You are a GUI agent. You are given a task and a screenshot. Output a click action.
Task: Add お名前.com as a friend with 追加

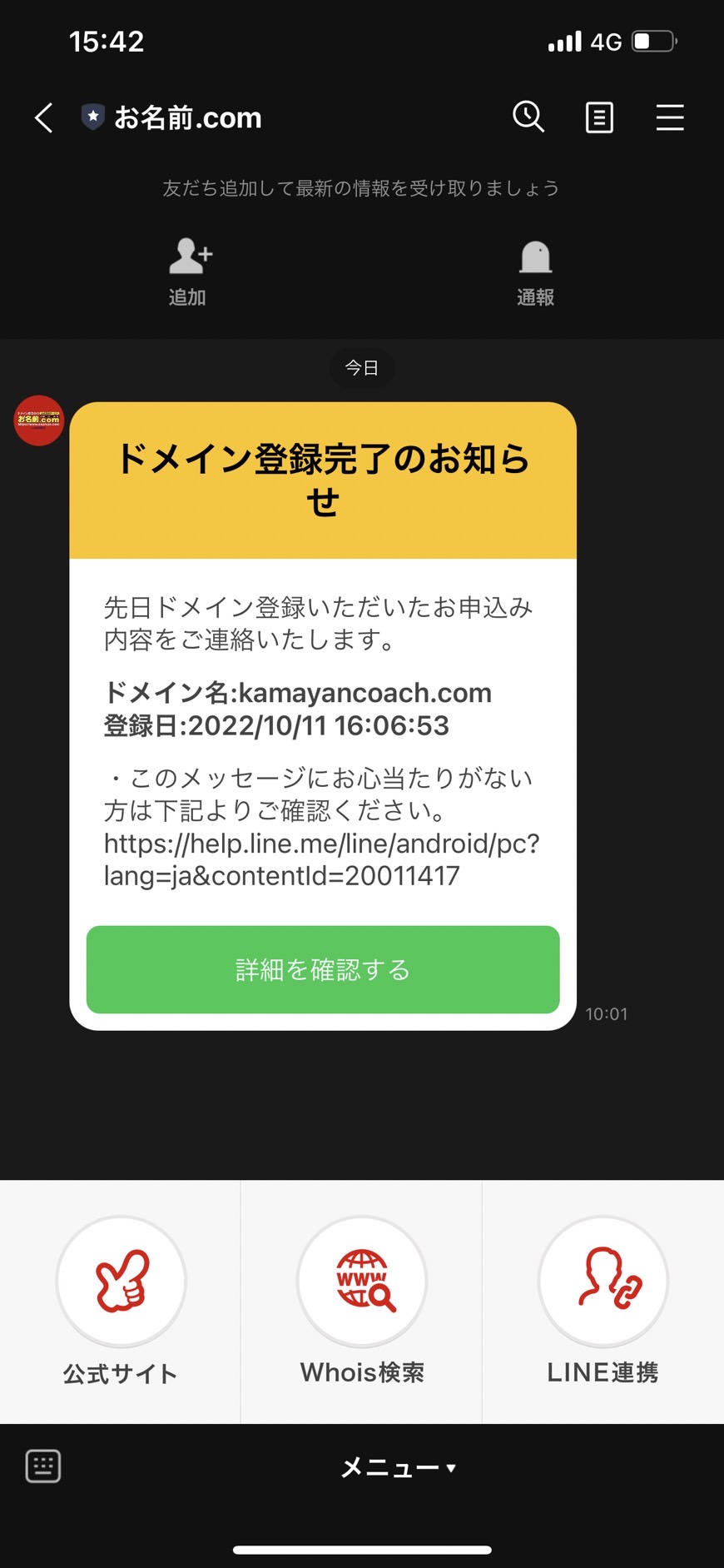pyautogui.click(x=190, y=272)
